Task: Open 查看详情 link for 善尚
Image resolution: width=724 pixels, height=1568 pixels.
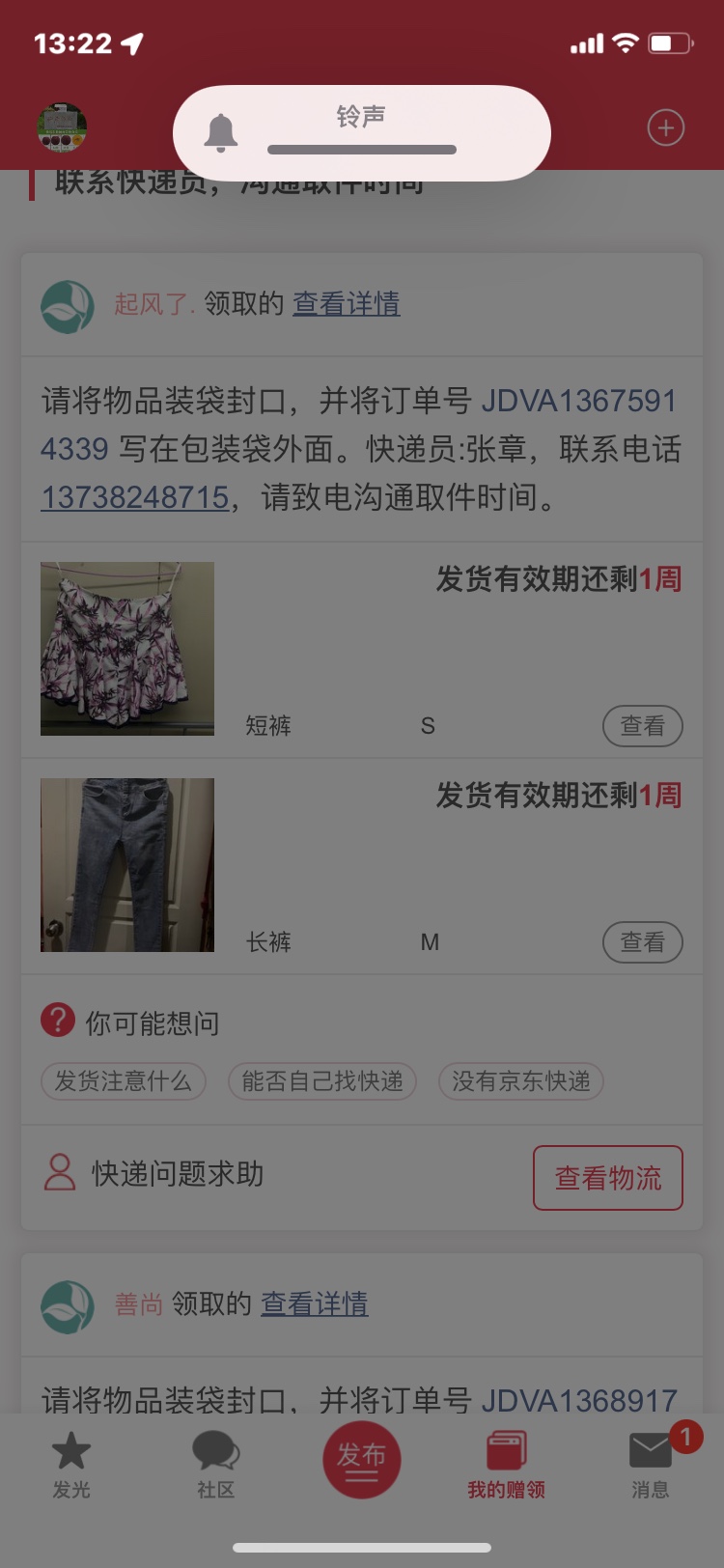Action: click(314, 1303)
